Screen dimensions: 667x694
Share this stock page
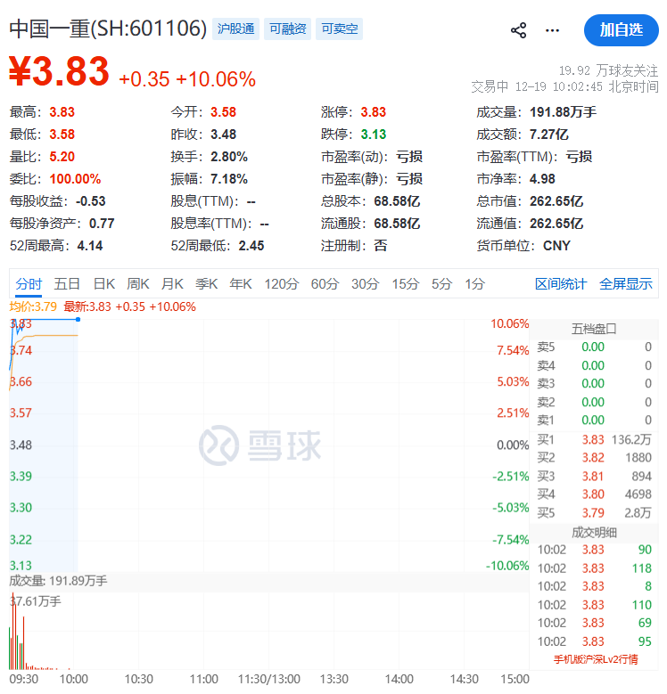518,30
